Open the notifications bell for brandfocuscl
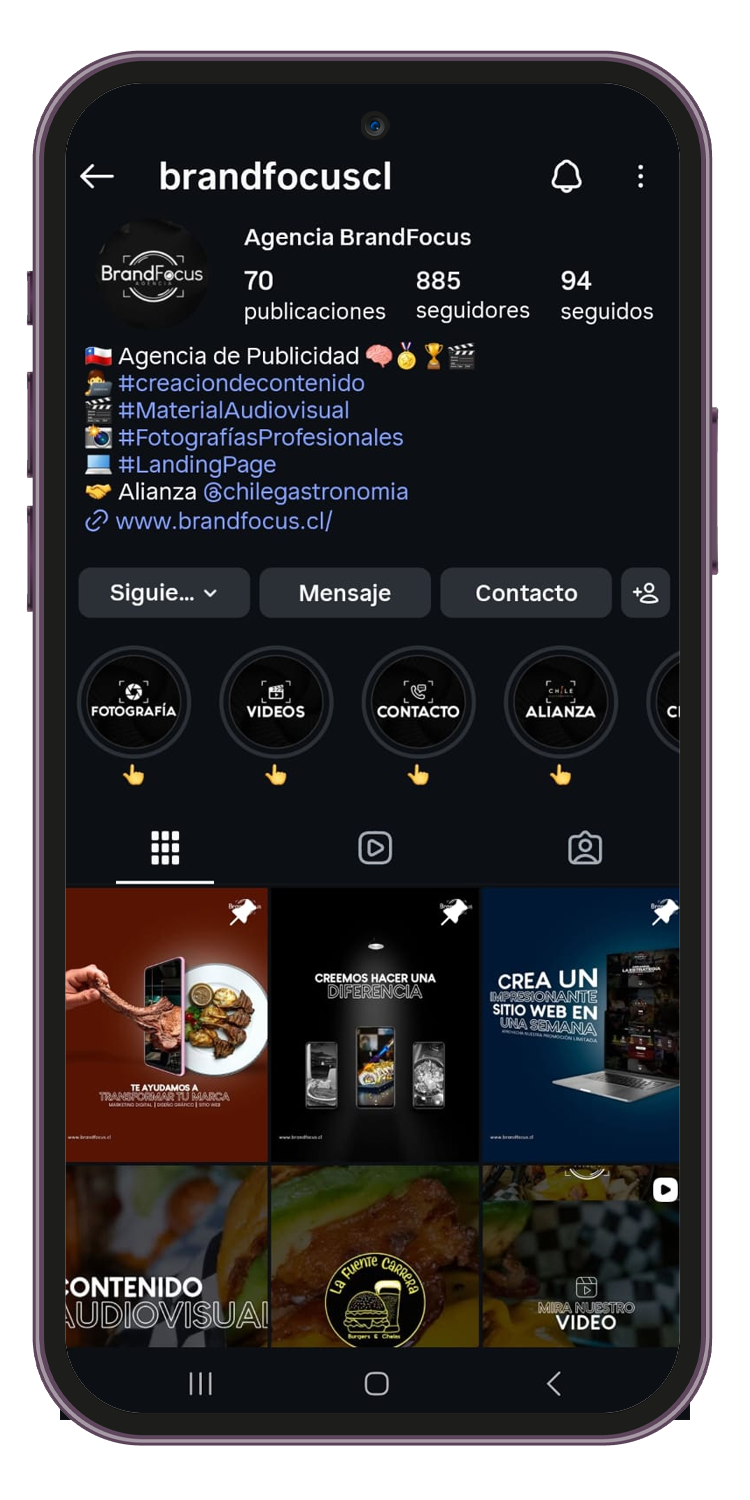The height and width of the screenshot is (1500, 750). pos(566,177)
